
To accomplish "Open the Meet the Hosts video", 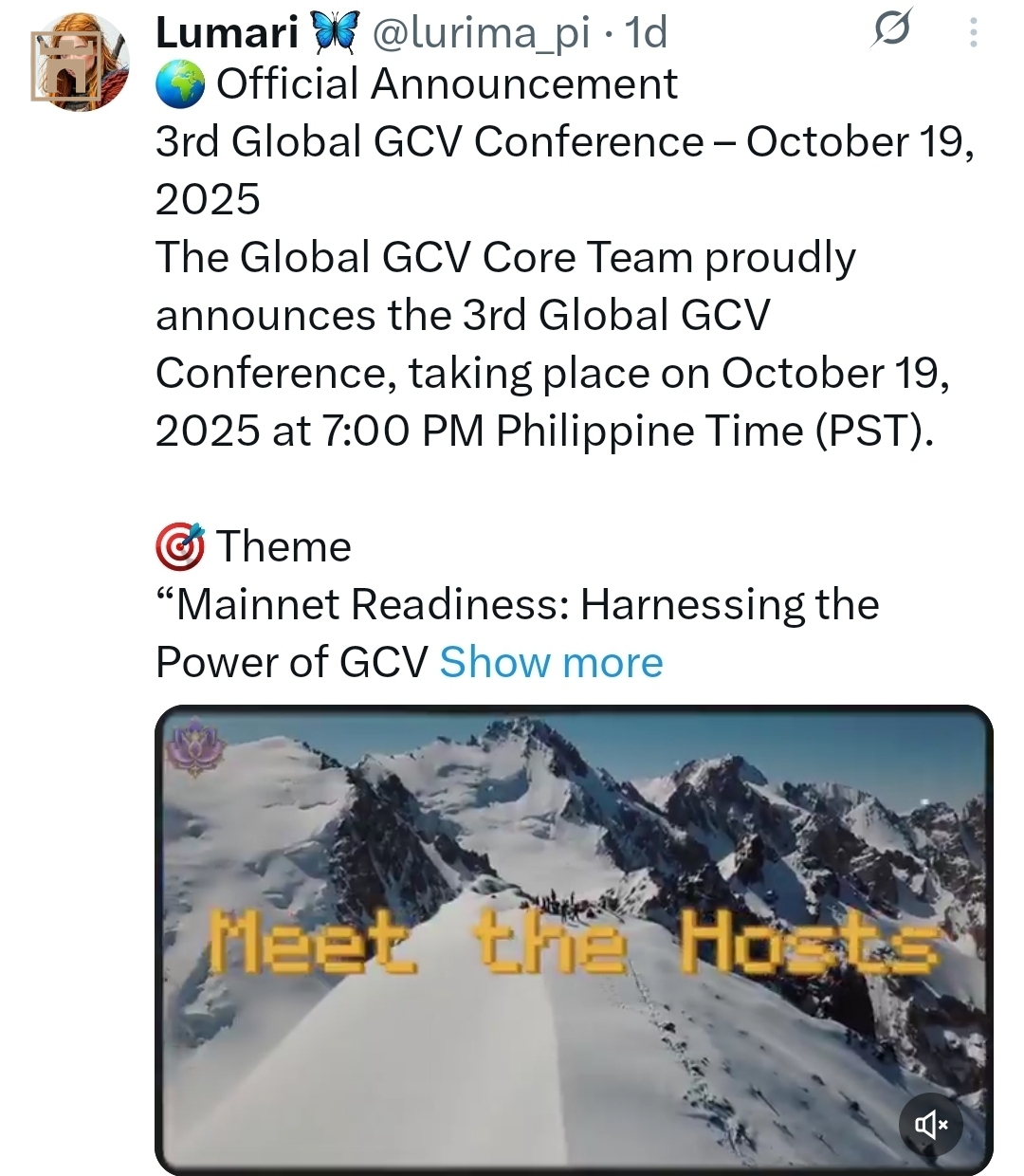I will (x=573, y=939).
